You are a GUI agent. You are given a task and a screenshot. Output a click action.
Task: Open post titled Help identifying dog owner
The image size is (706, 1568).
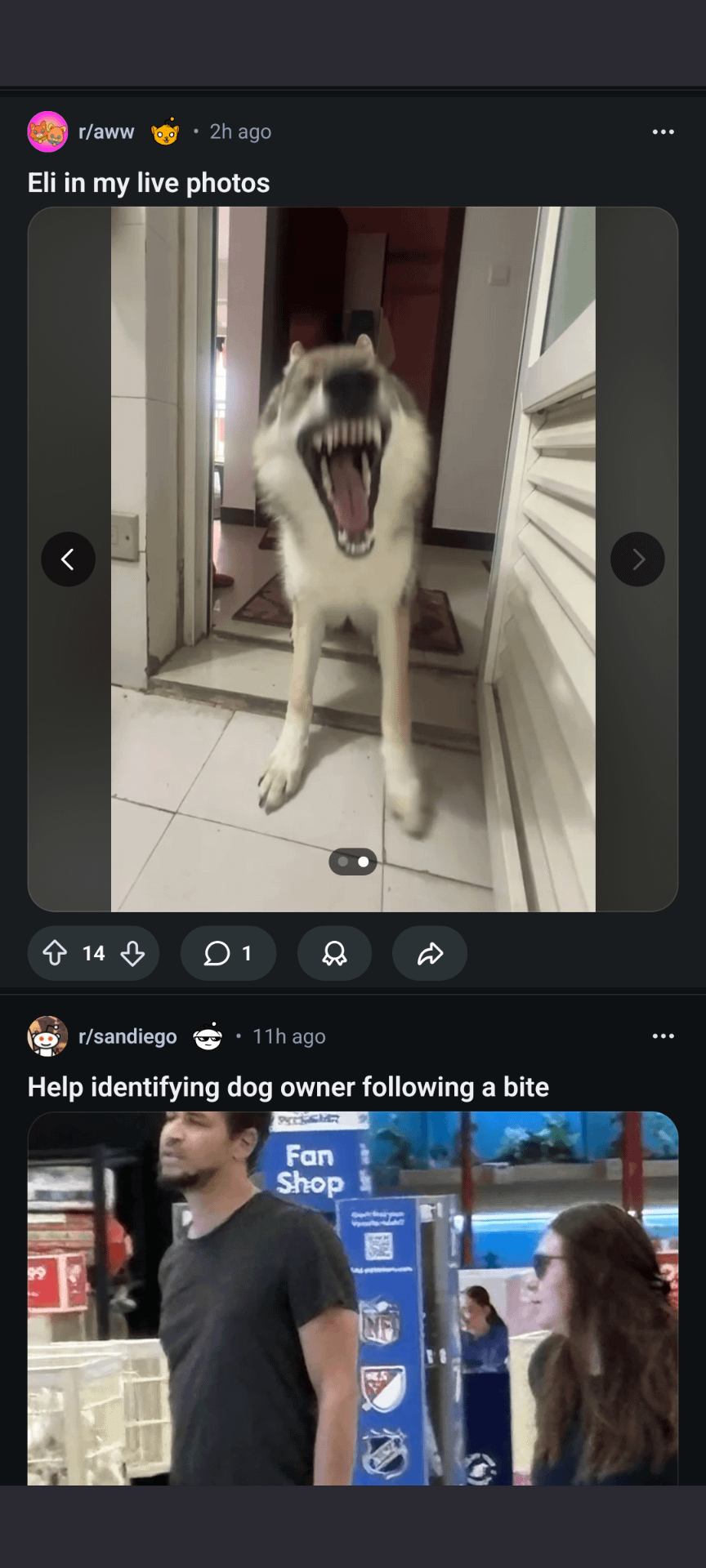(x=288, y=1087)
